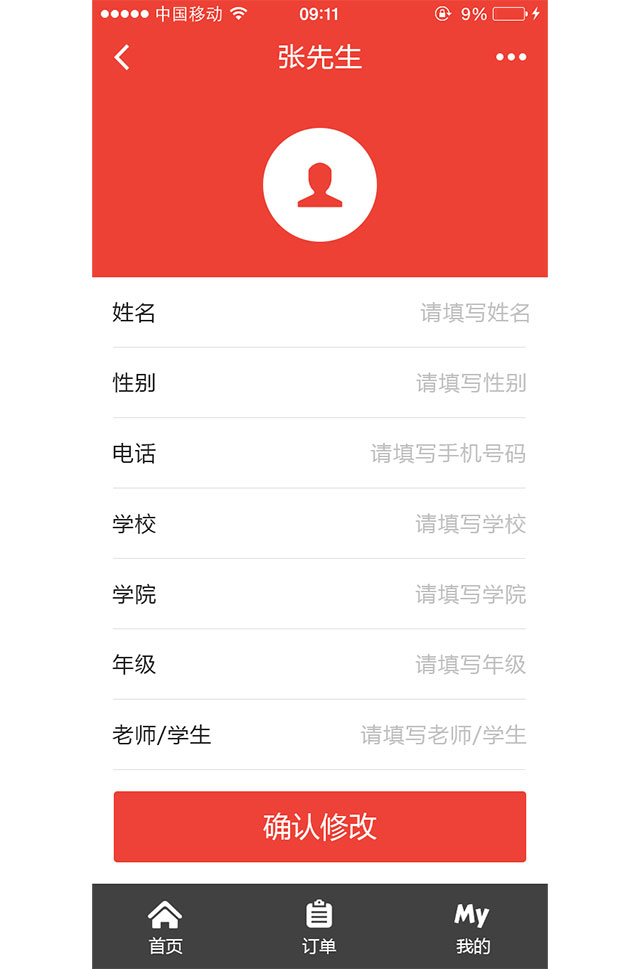Switch to the 首页 home tab
The height and width of the screenshot is (969, 640).
[x=165, y=927]
